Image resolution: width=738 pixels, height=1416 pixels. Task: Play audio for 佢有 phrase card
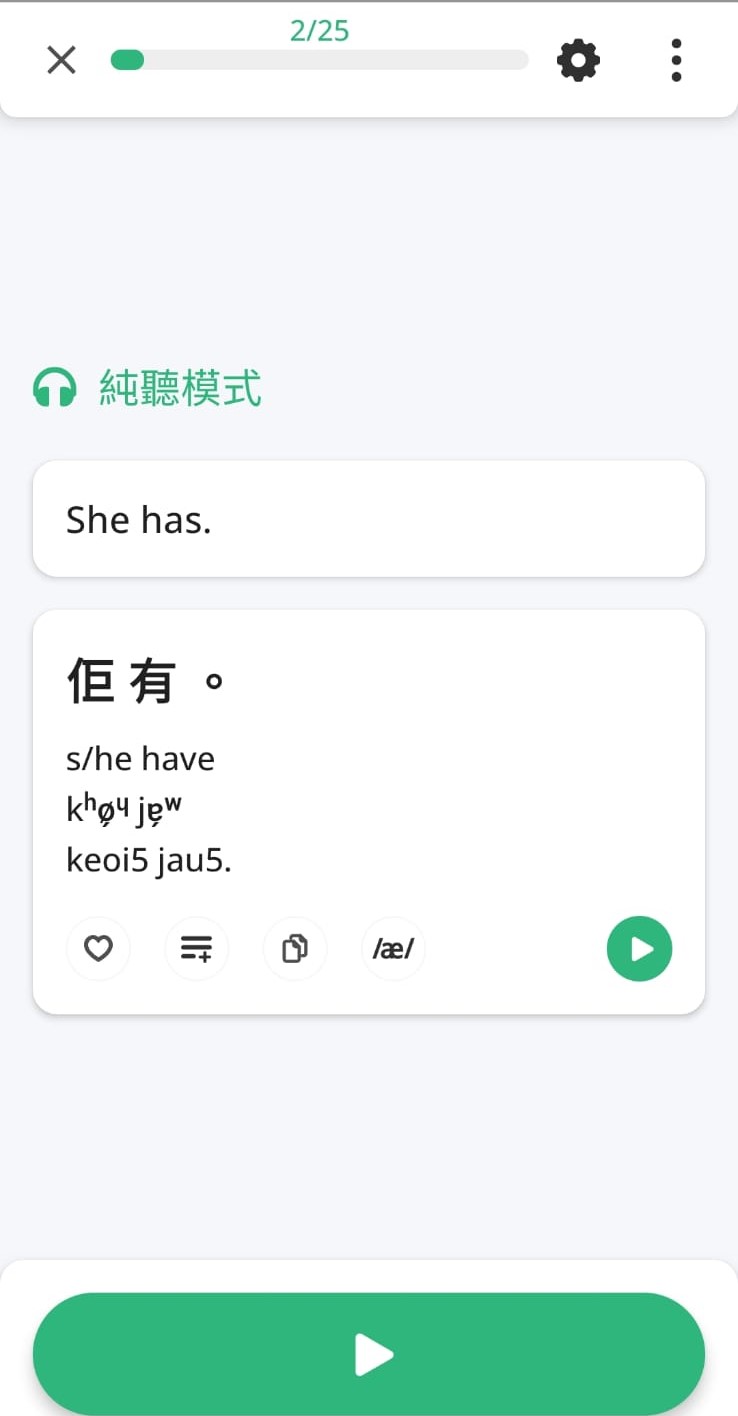coord(639,948)
